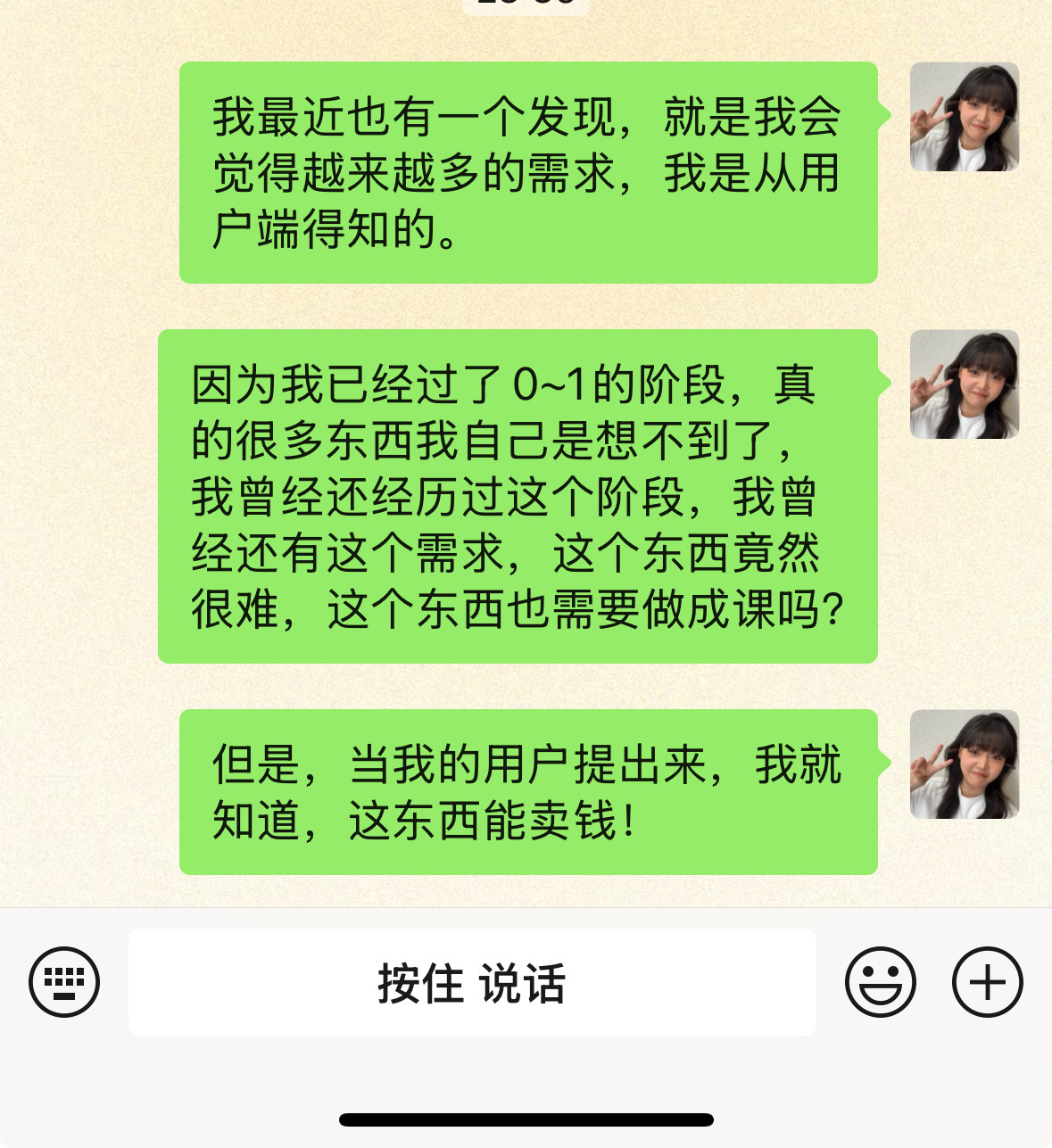This screenshot has width=1052, height=1148.
Task: Switch to keyboard text input
Action: coord(64,982)
